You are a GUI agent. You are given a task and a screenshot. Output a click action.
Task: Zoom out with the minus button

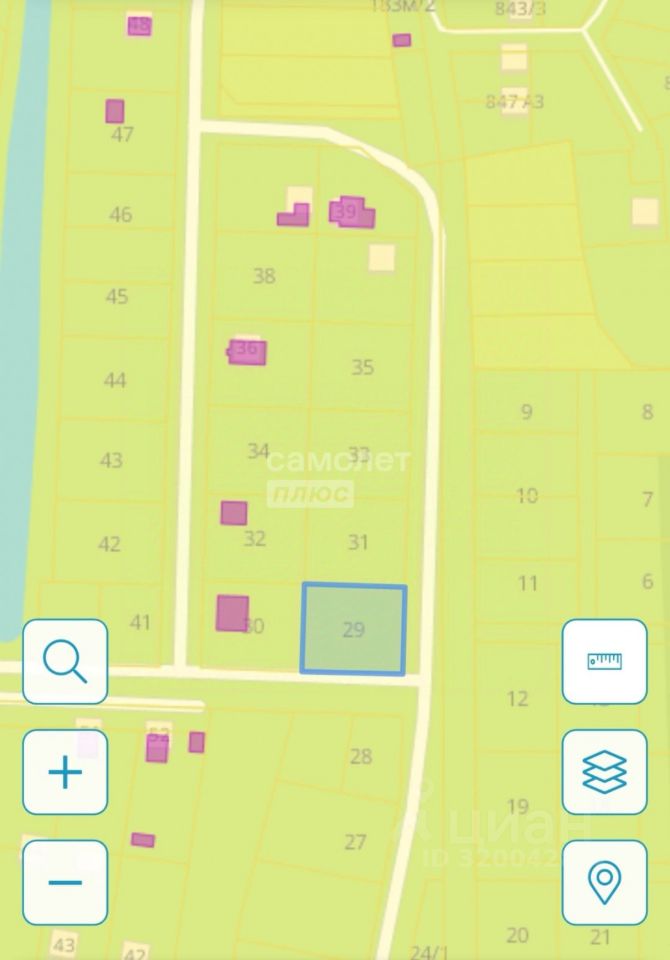tap(65, 882)
